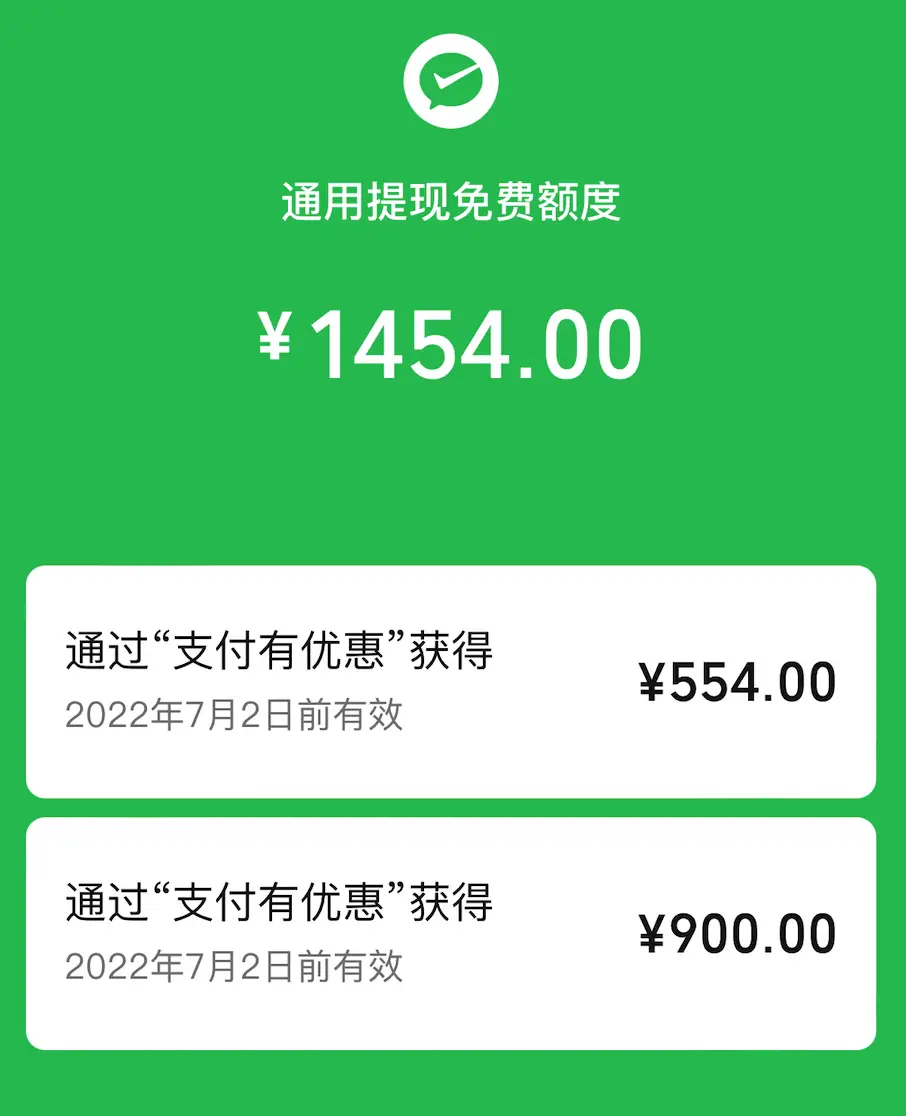Click the green gap between the two cards
This screenshot has height=1116, width=906.
point(452,803)
